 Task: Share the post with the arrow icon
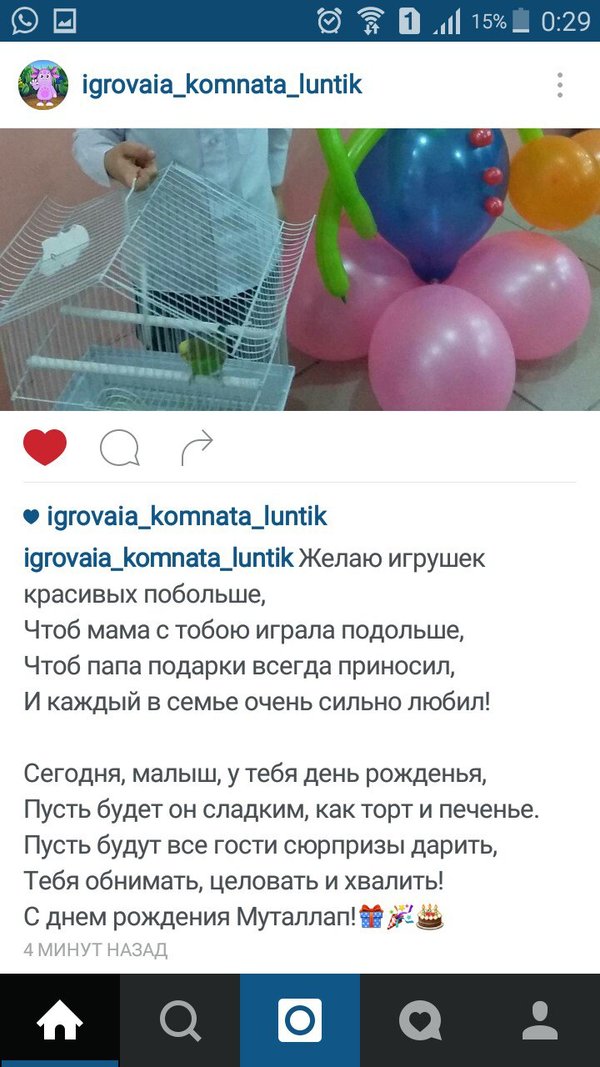(x=196, y=448)
